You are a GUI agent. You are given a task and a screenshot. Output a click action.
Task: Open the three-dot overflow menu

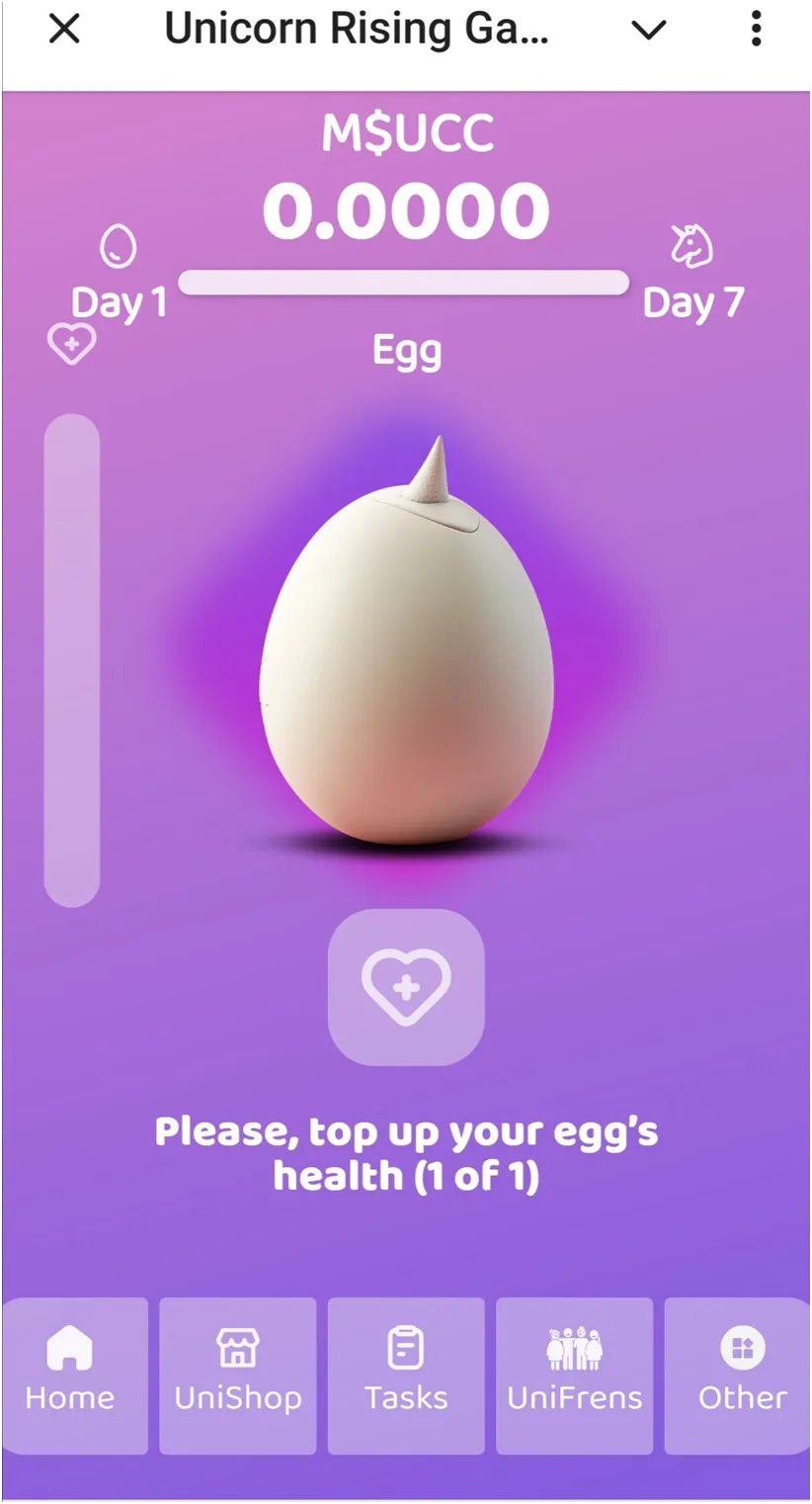pyautogui.click(x=756, y=29)
